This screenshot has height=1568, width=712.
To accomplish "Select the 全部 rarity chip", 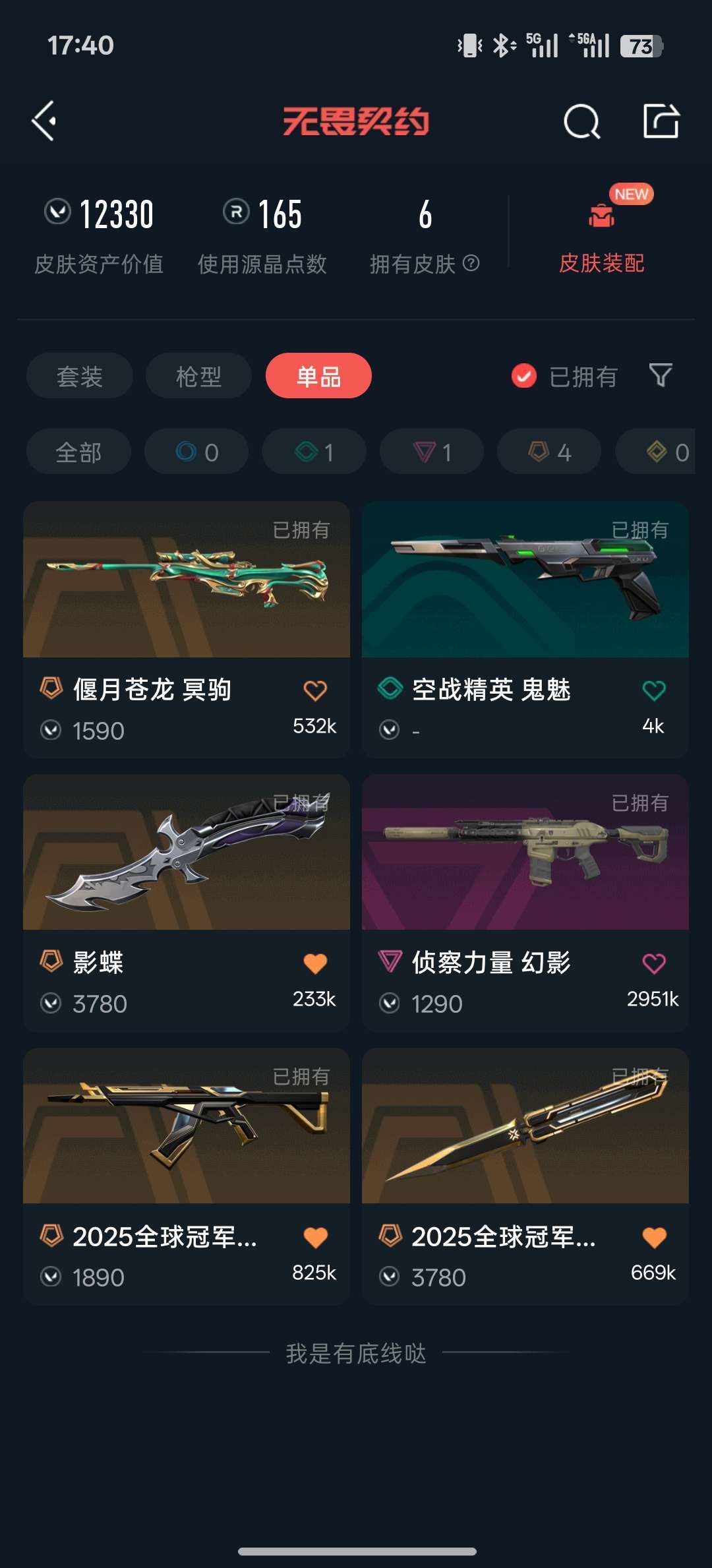I will tap(78, 452).
